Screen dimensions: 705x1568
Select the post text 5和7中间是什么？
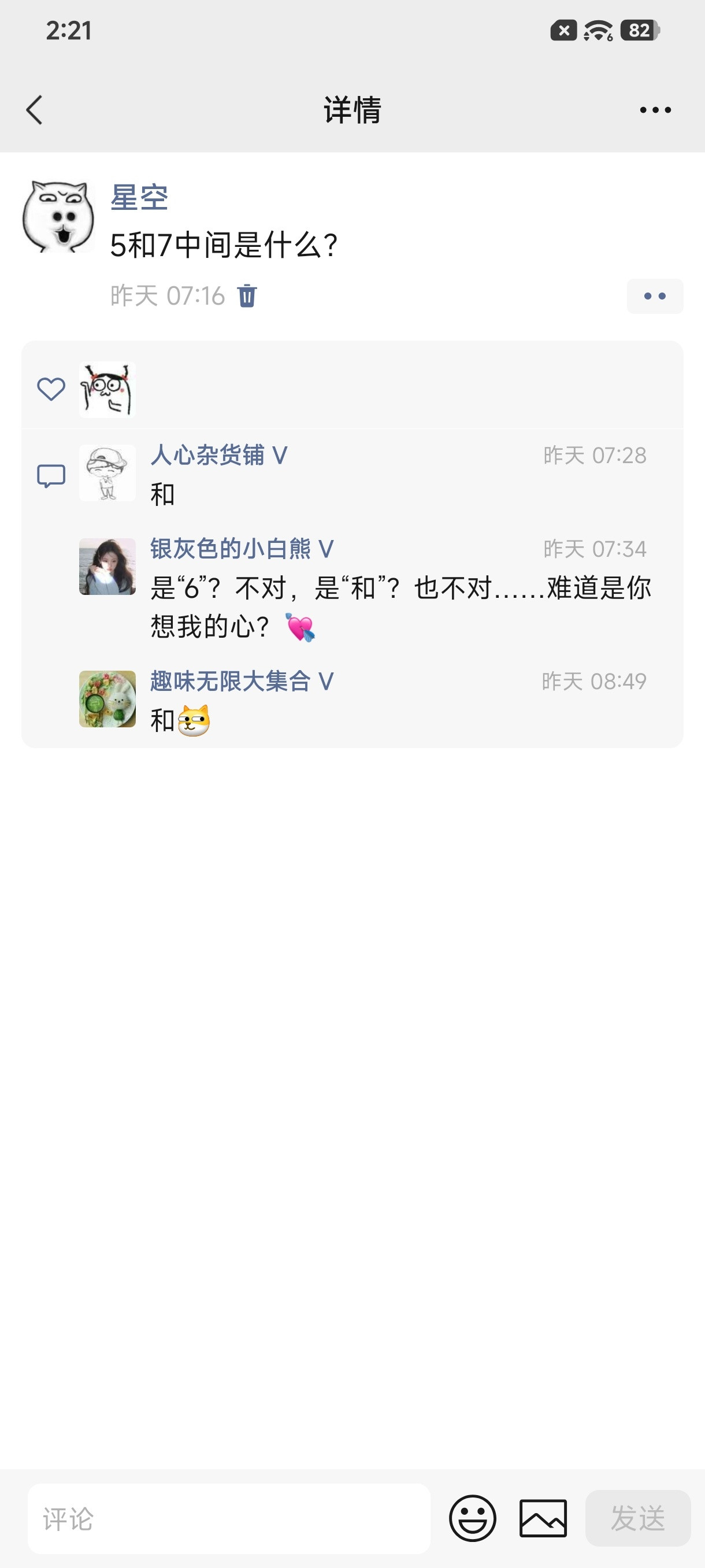(222, 243)
